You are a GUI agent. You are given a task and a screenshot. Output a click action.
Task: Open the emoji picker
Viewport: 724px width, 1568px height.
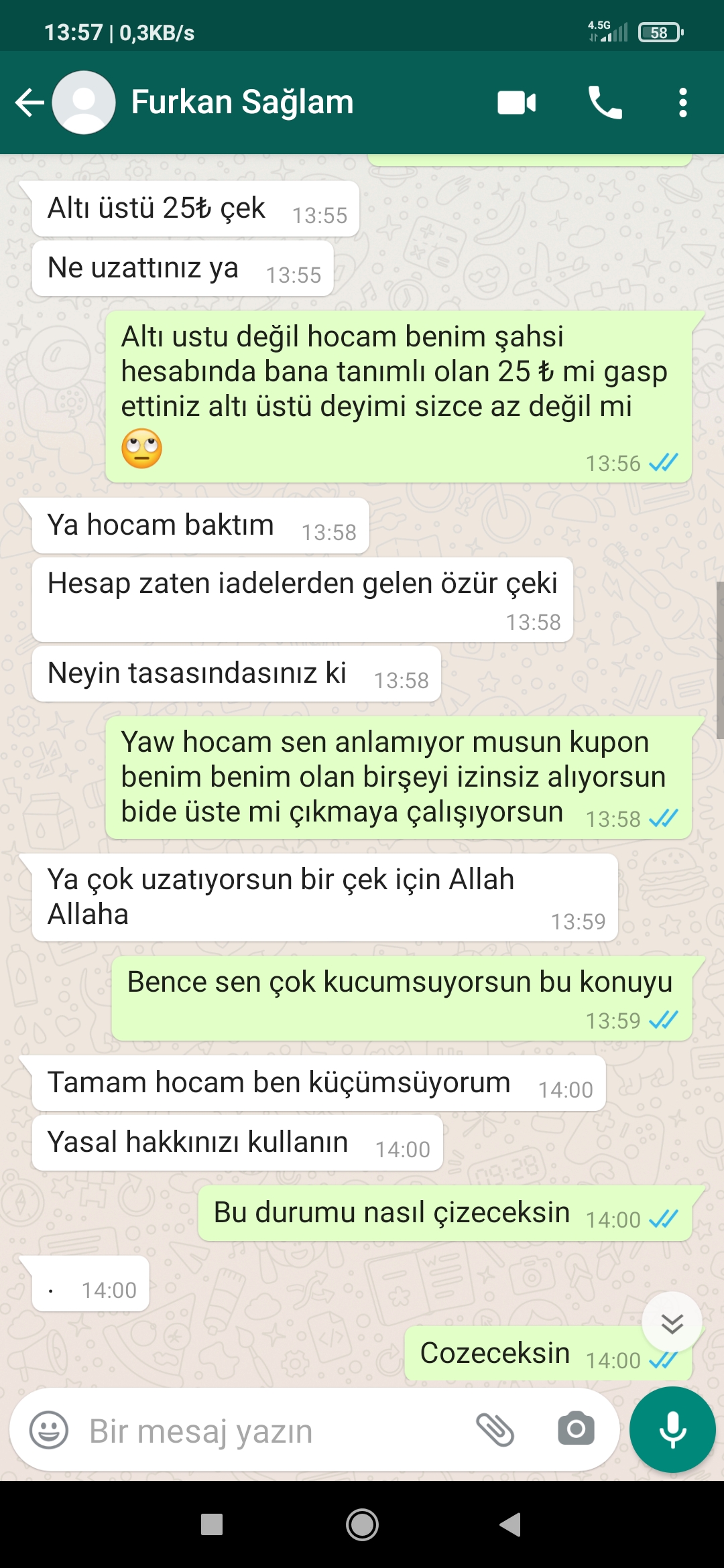[49, 1430]
